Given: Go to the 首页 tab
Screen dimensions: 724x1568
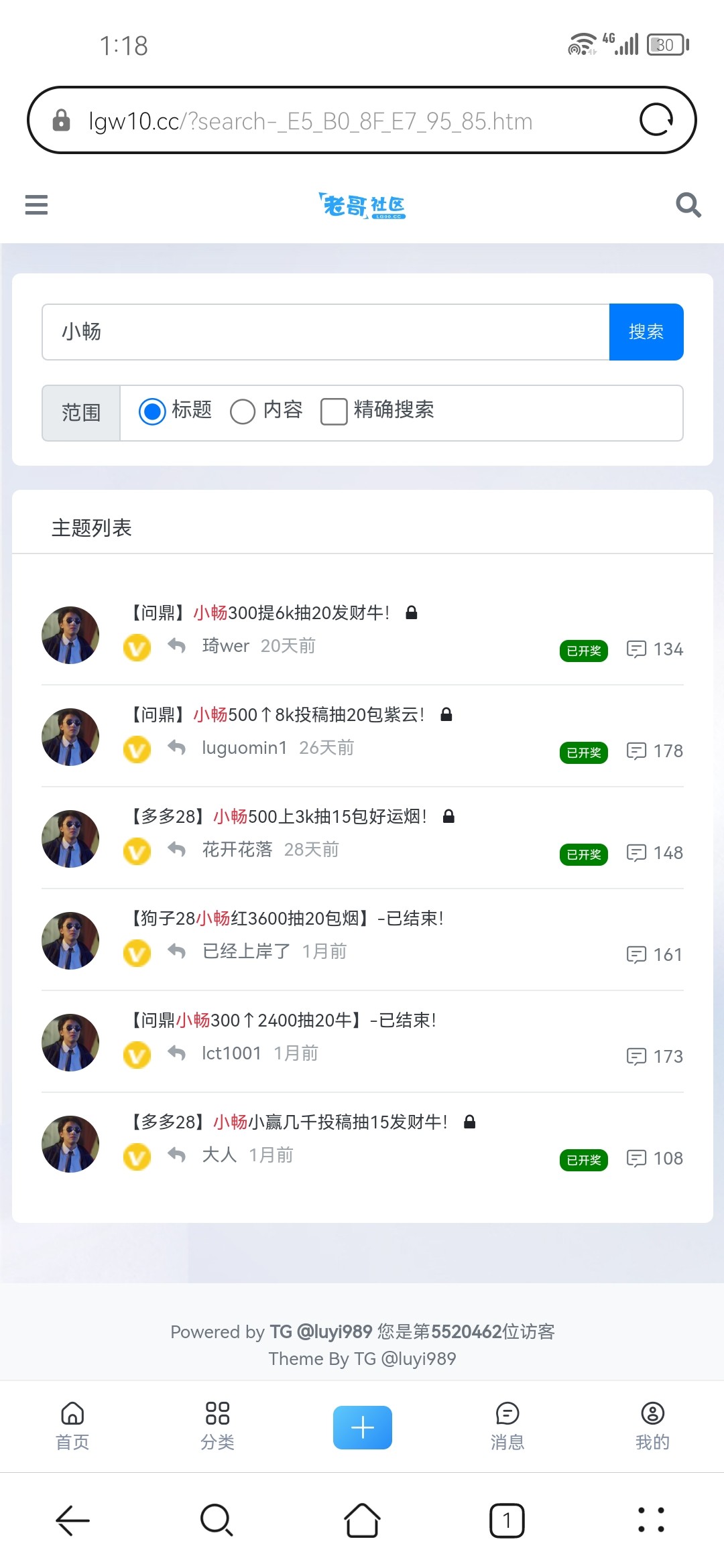Looking at the screenshot, I should [x=72, y=1426].
